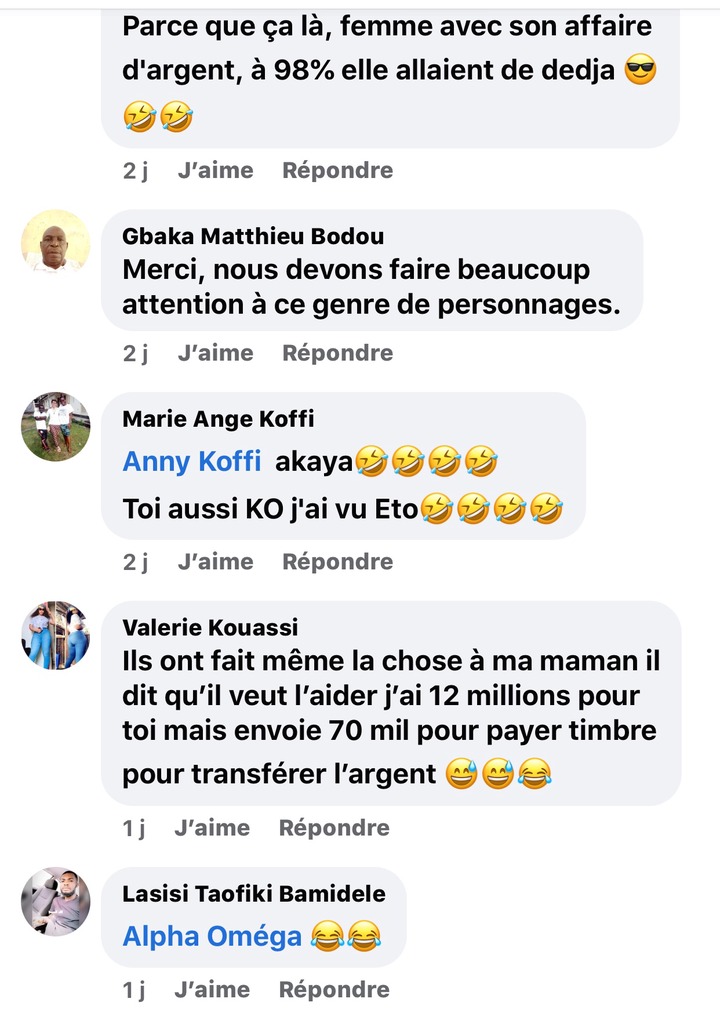Reply to Gbaka Matthieu Bodou's comment
The width and height of the screenshot is (720, 1024).
point(337,353)
